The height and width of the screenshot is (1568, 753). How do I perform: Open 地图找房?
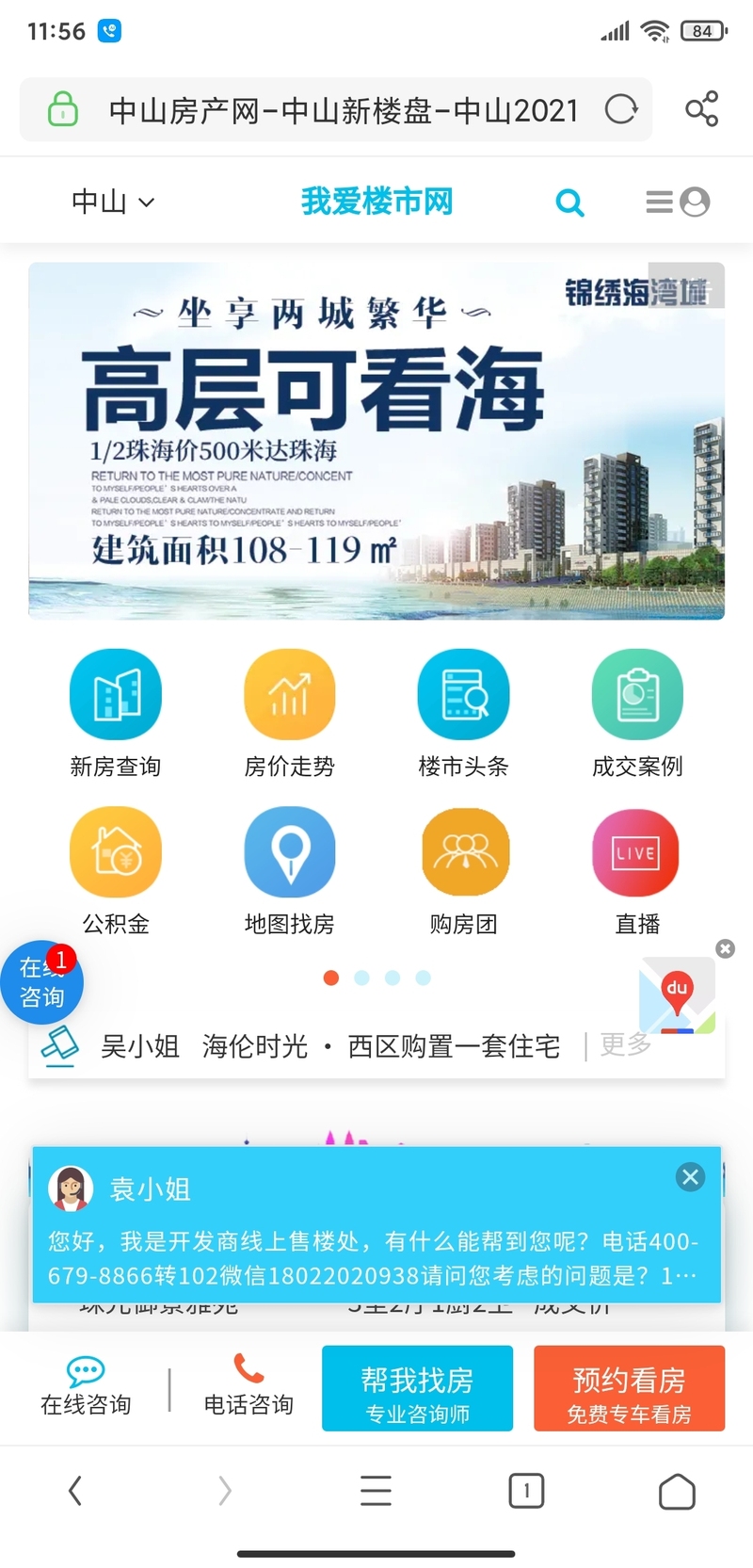click(x=290, y=871)
